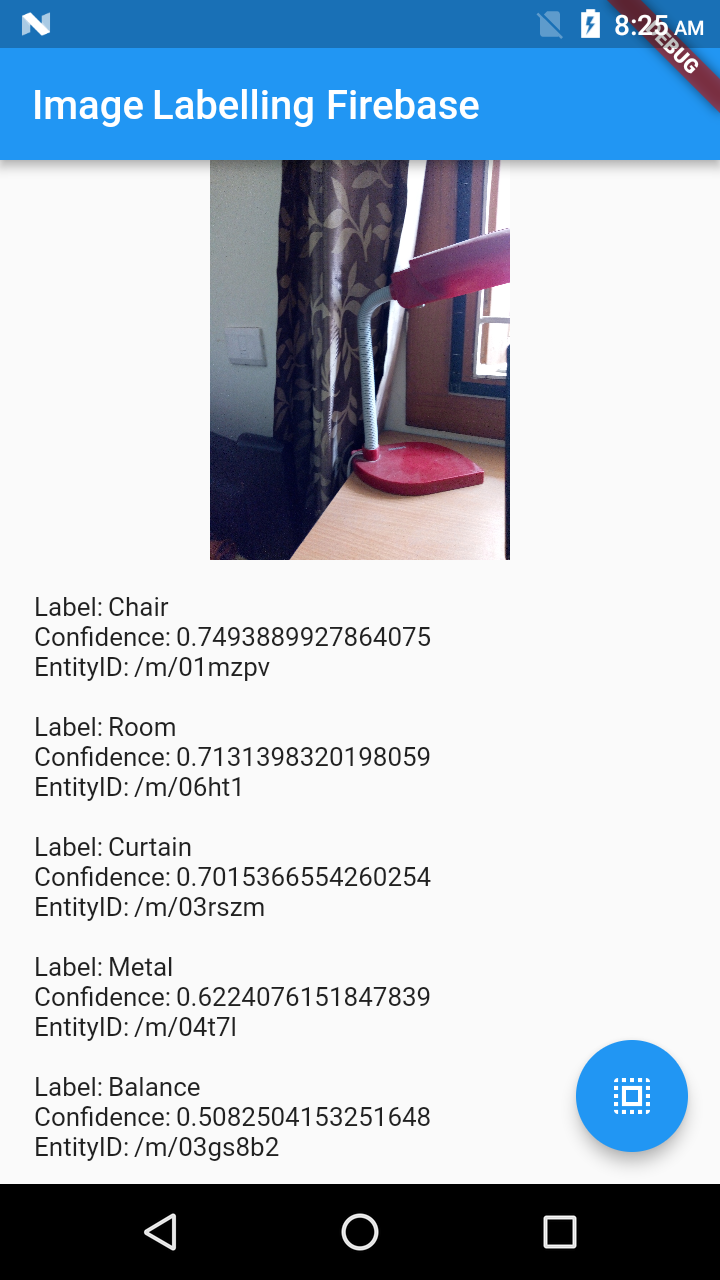Select the Metal label entry
This screenshot has height=1280, width=720.
pos(104,967)
